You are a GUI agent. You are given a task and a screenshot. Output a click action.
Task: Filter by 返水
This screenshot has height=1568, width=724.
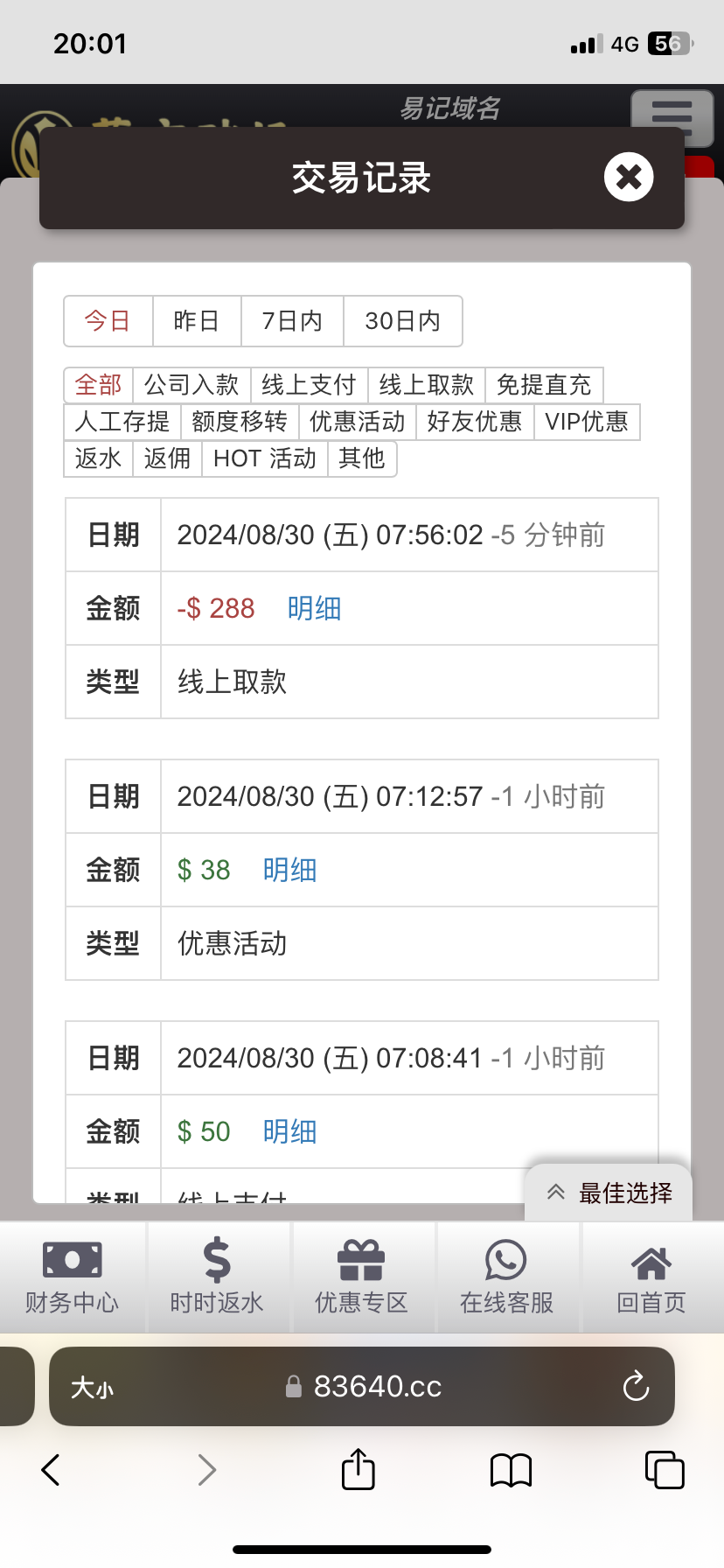(98, 458)
